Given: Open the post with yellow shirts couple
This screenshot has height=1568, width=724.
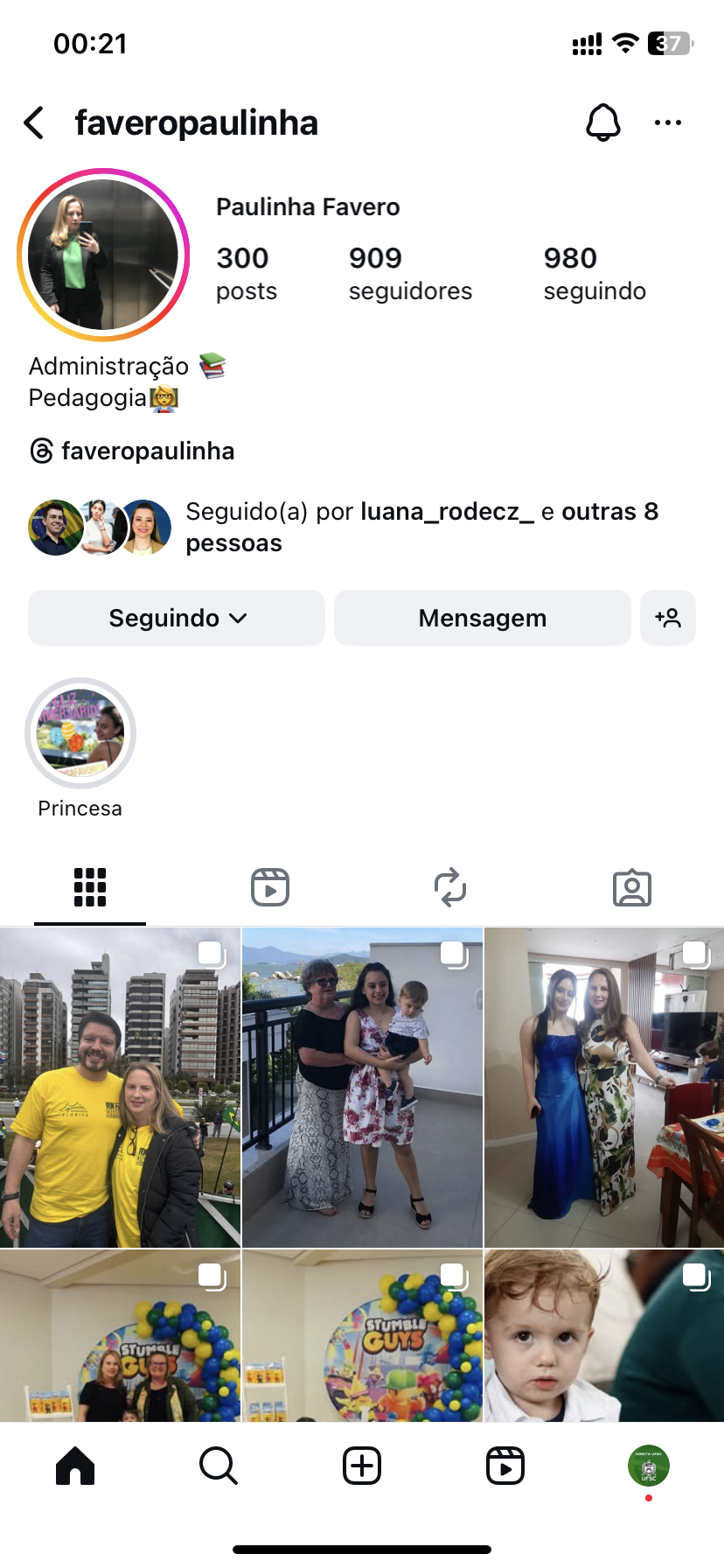Looking at the screenshot, I should (120, 1088).
